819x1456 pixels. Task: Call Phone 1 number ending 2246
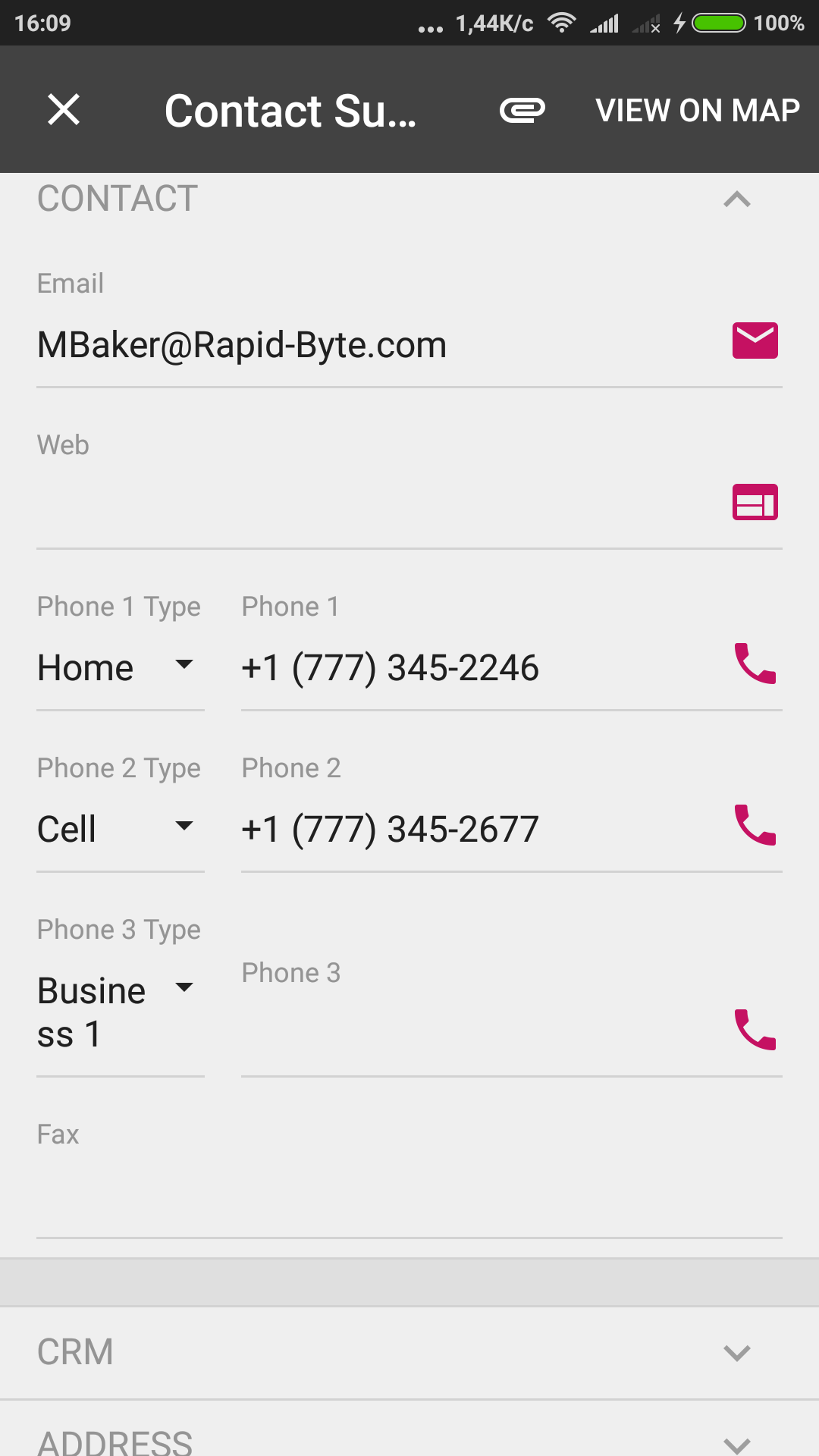pyautogui.click(x=755, y=664)
